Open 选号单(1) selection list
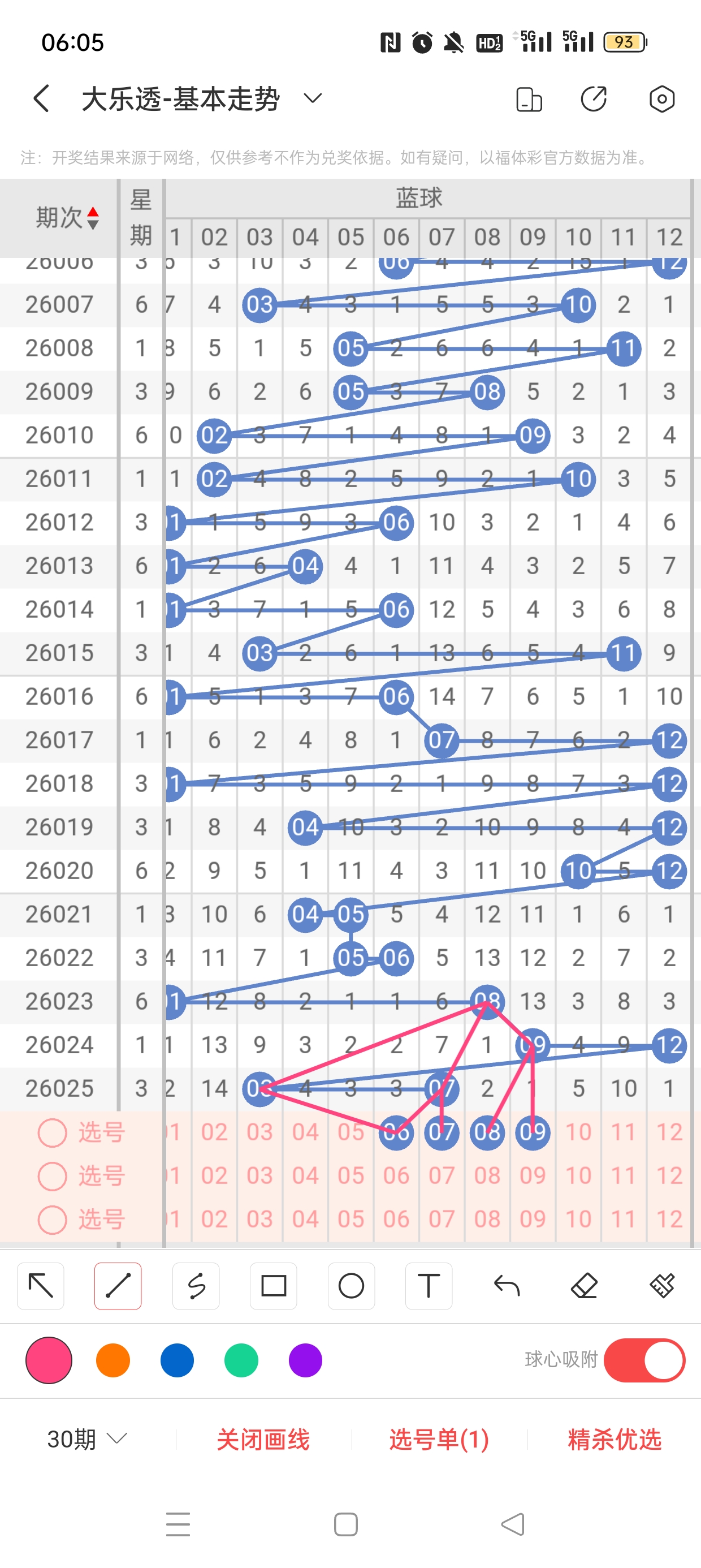The width and height of the screenshot is (701, 1568). tap(439, 1439)
